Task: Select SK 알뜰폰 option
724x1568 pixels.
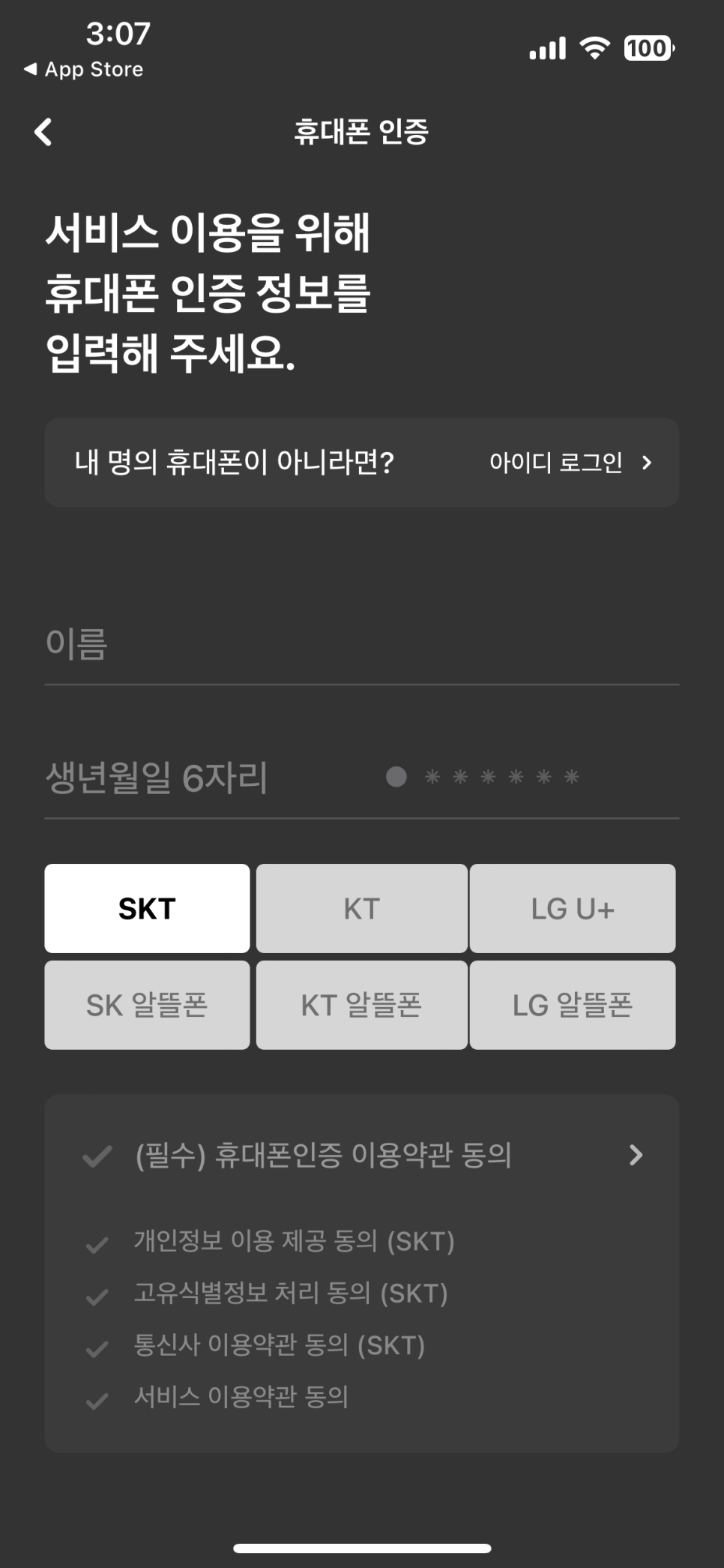Action: 147,1006
